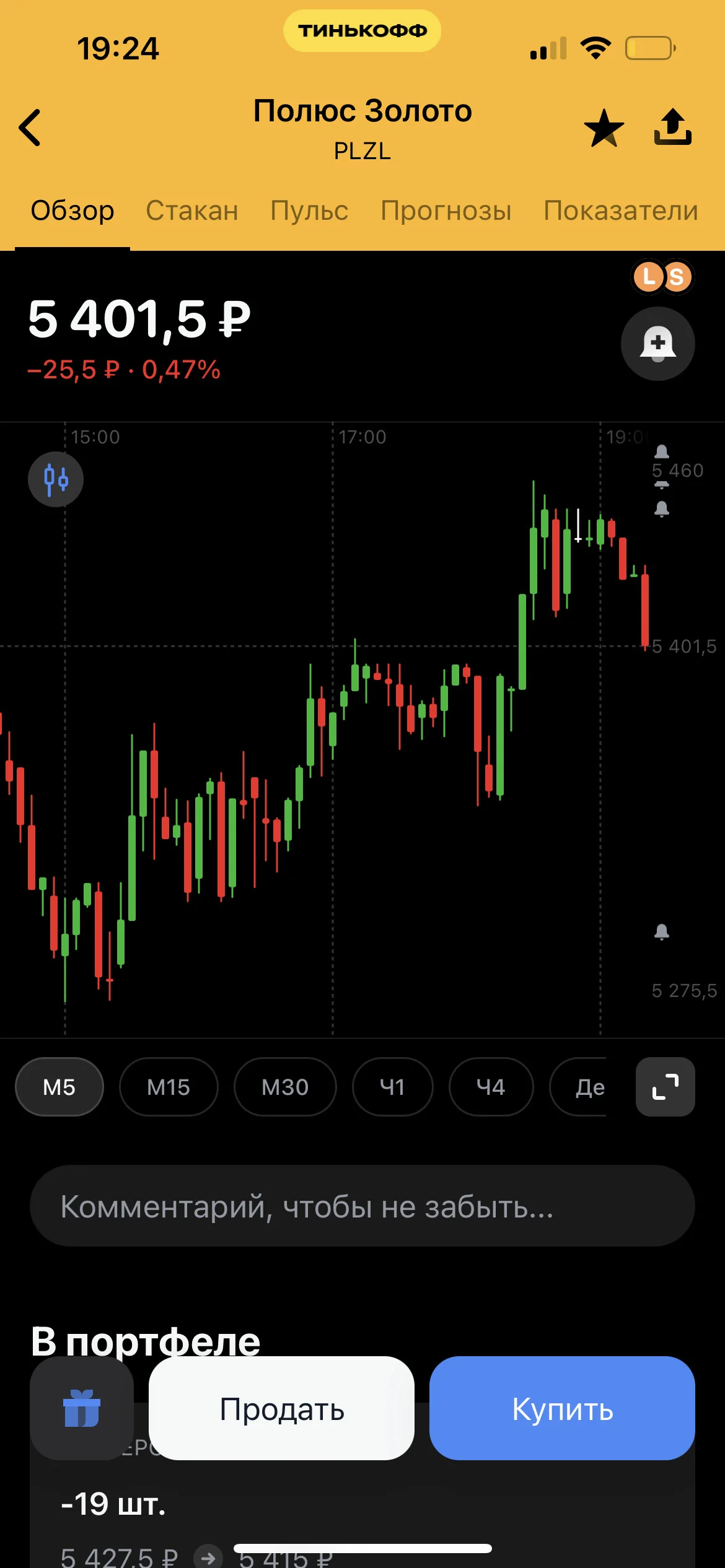
Task: Share the Полюс Золото stock page
Action: coord(673,127)
